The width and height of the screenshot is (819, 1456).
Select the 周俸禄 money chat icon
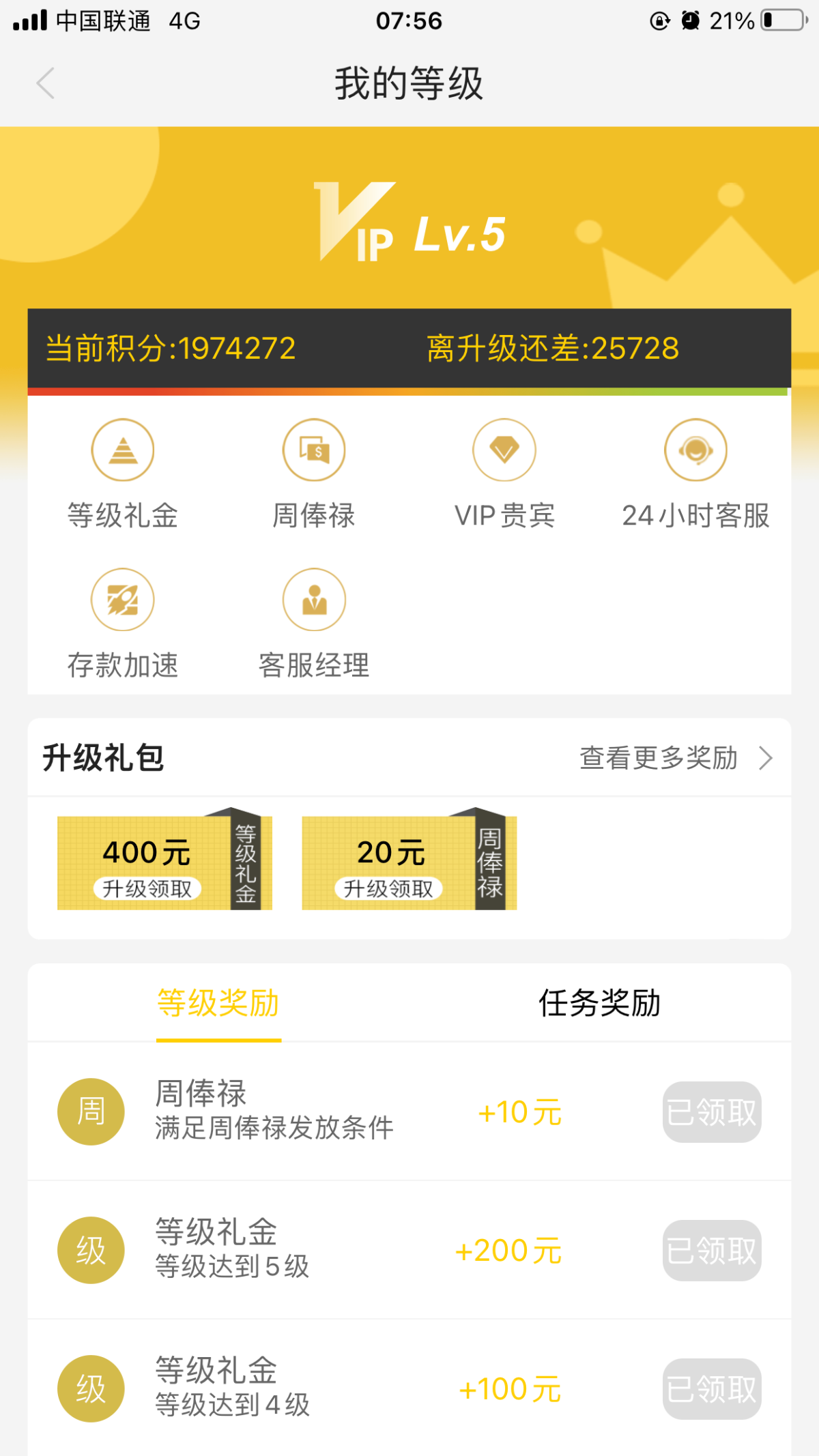pos(313,450)
